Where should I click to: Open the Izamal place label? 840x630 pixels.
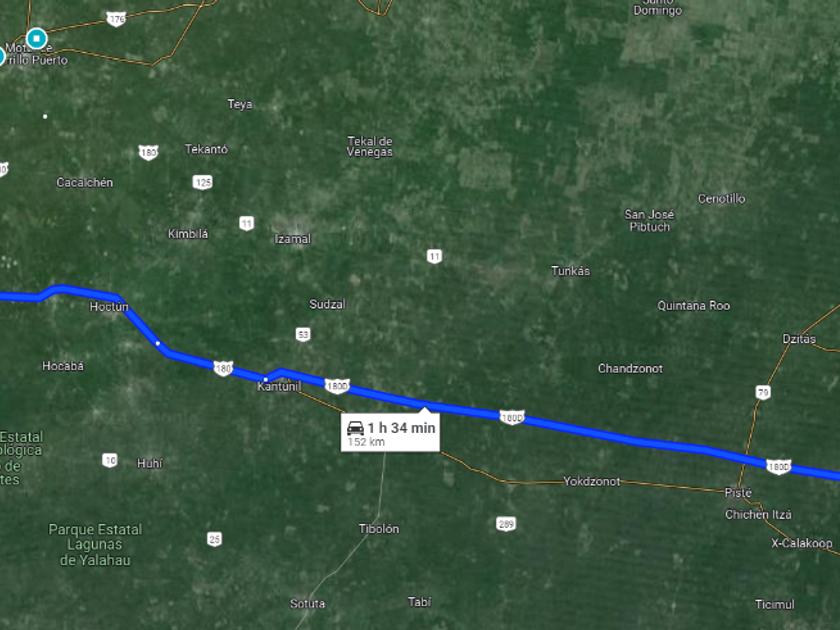(293, 239)
